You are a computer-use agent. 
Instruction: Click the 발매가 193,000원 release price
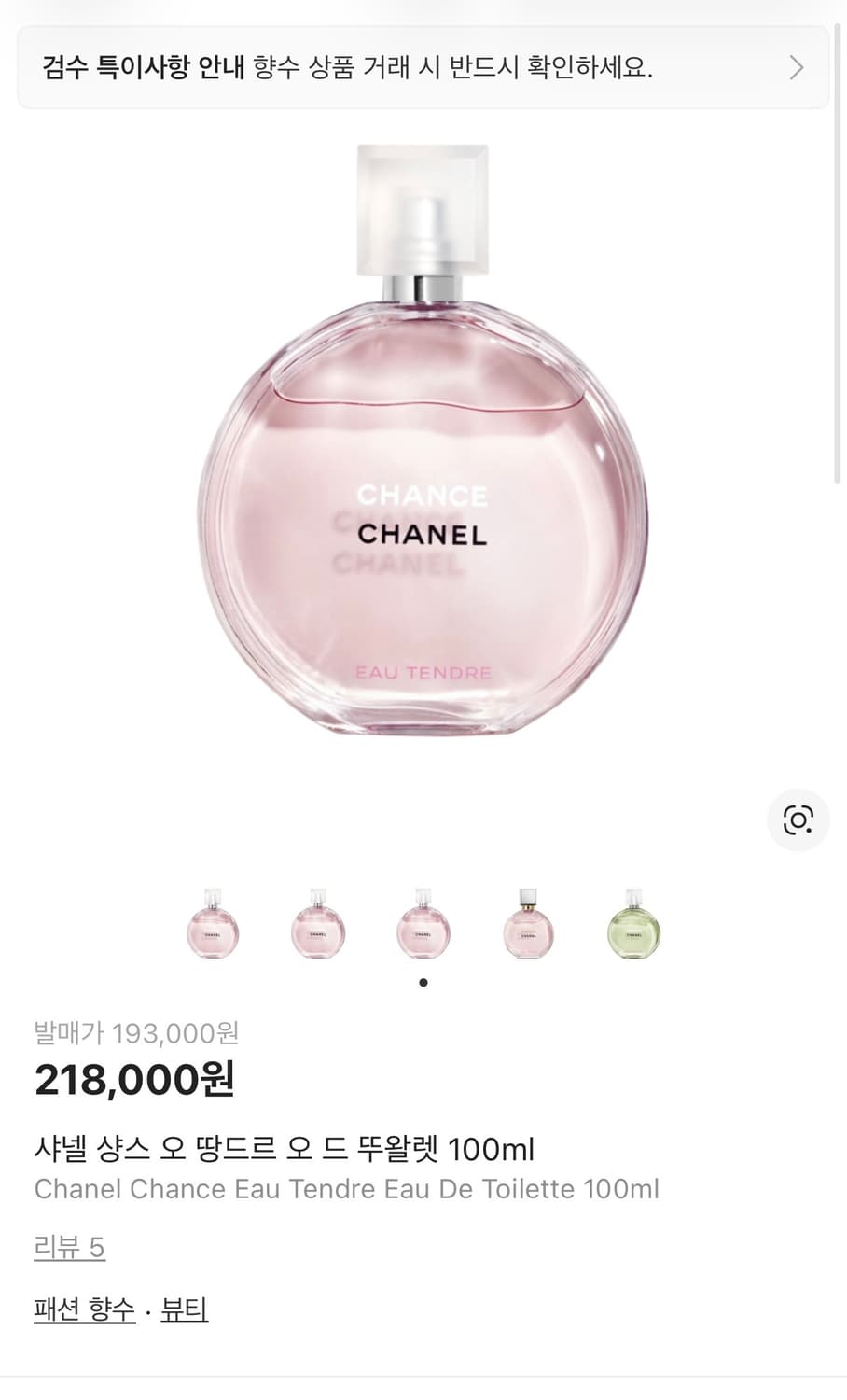[x=136, y=1033]
